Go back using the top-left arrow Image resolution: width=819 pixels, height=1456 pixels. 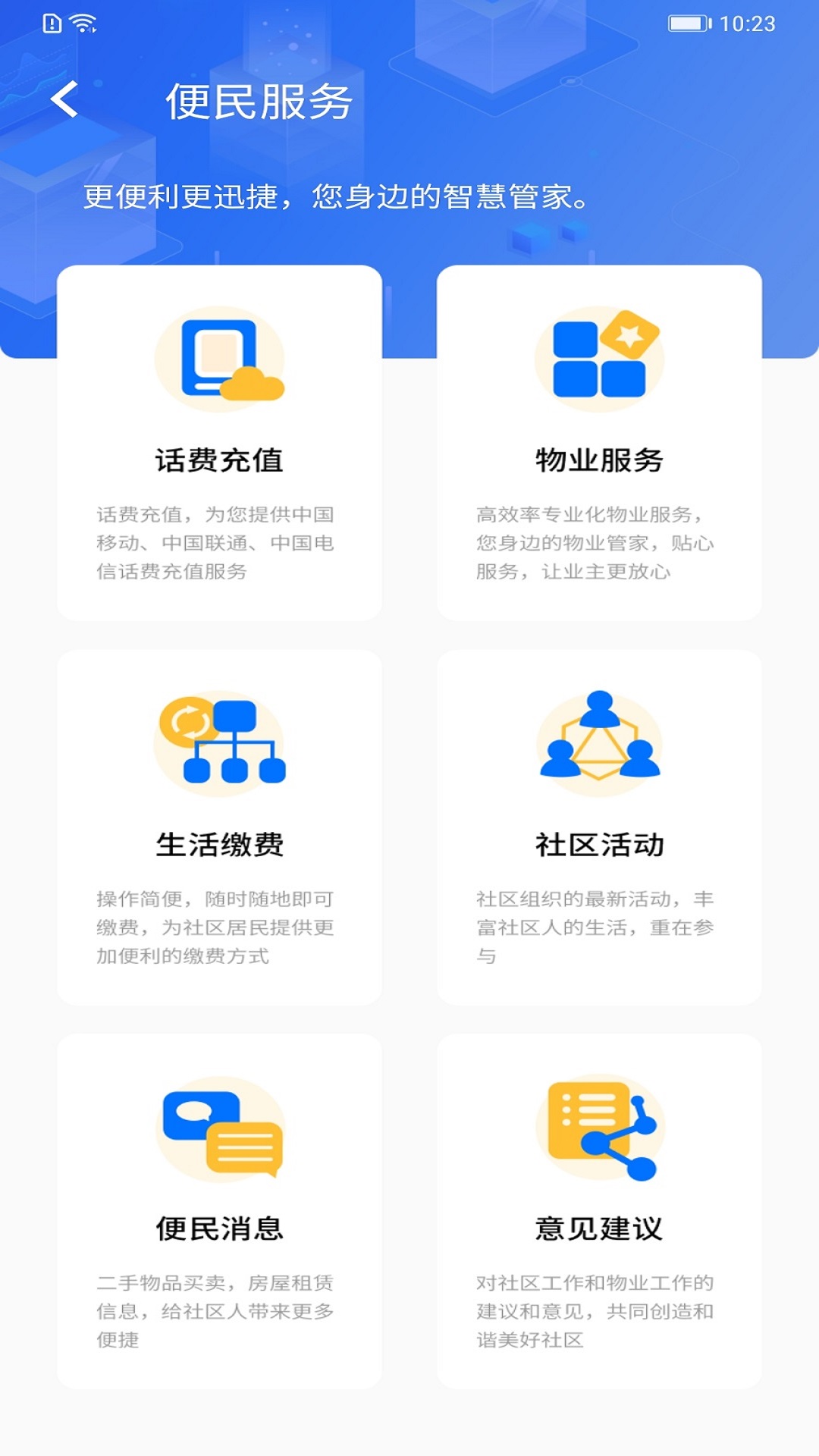(x=64, y=99)
